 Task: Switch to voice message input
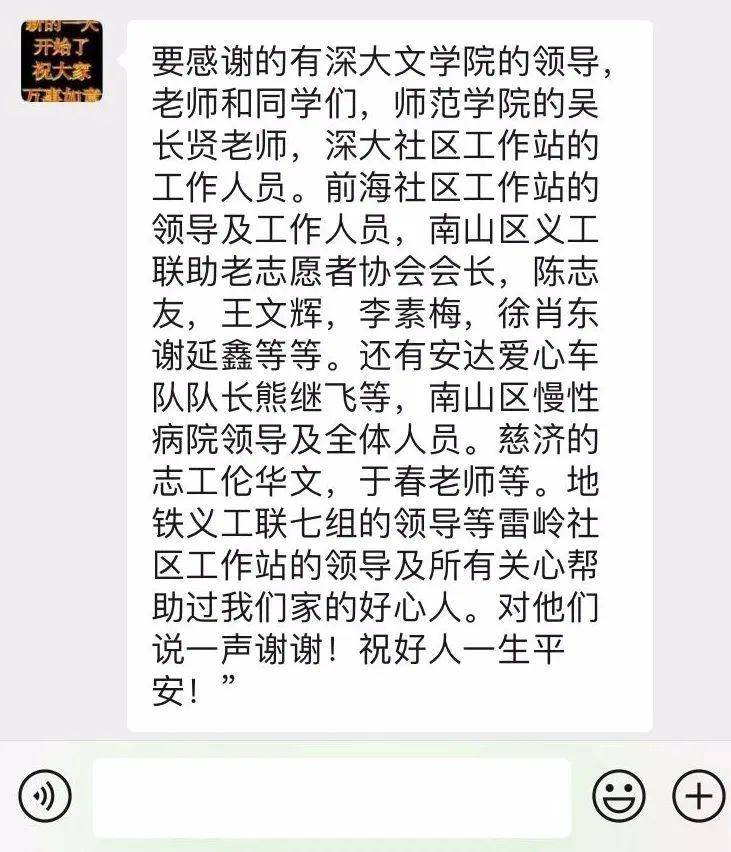tap(45, 796)
